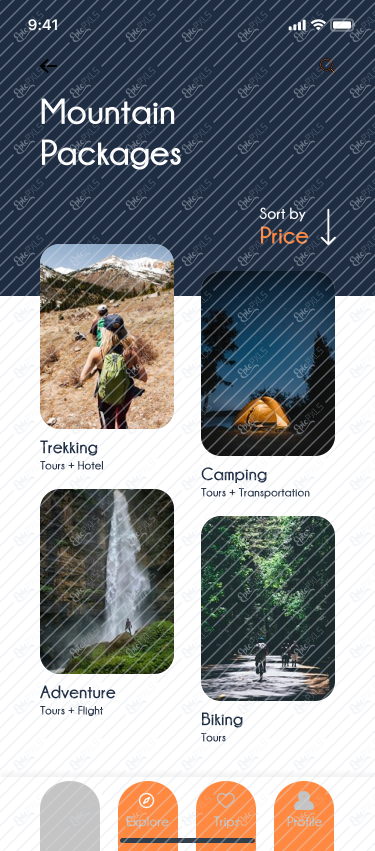Viewport: 375px width, 851px height.
Task: Go to the Profile tab
Action: (304, 816)
